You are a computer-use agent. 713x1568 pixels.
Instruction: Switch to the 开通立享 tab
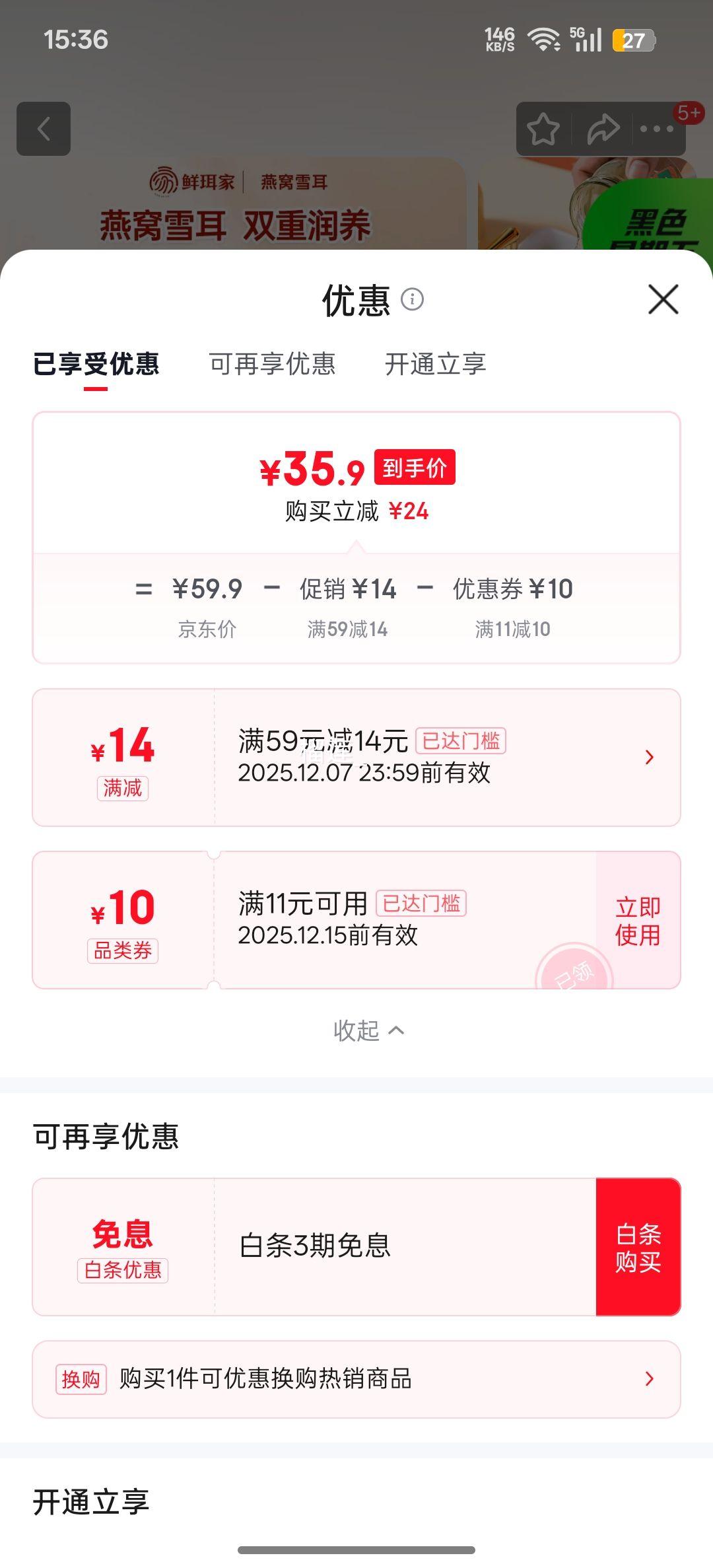point(436,364)
